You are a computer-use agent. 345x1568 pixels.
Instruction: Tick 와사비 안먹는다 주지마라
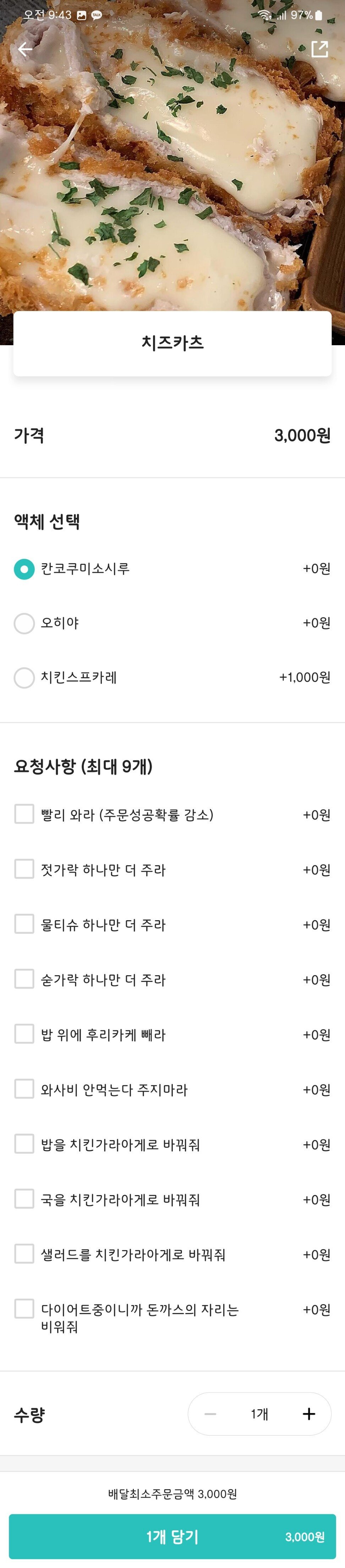pos(24,1089)
